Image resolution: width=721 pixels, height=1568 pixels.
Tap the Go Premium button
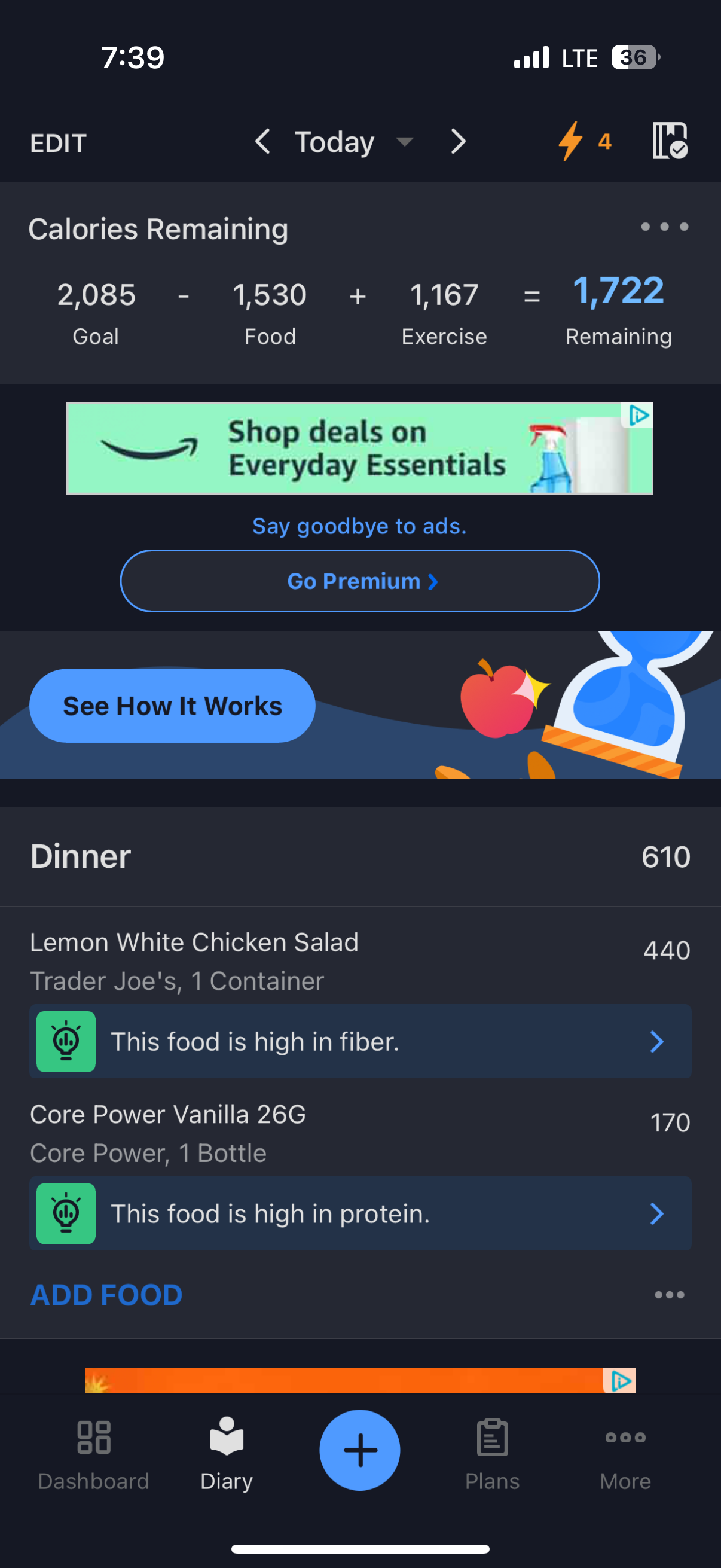pyautogui.click(x=359, y=581)
